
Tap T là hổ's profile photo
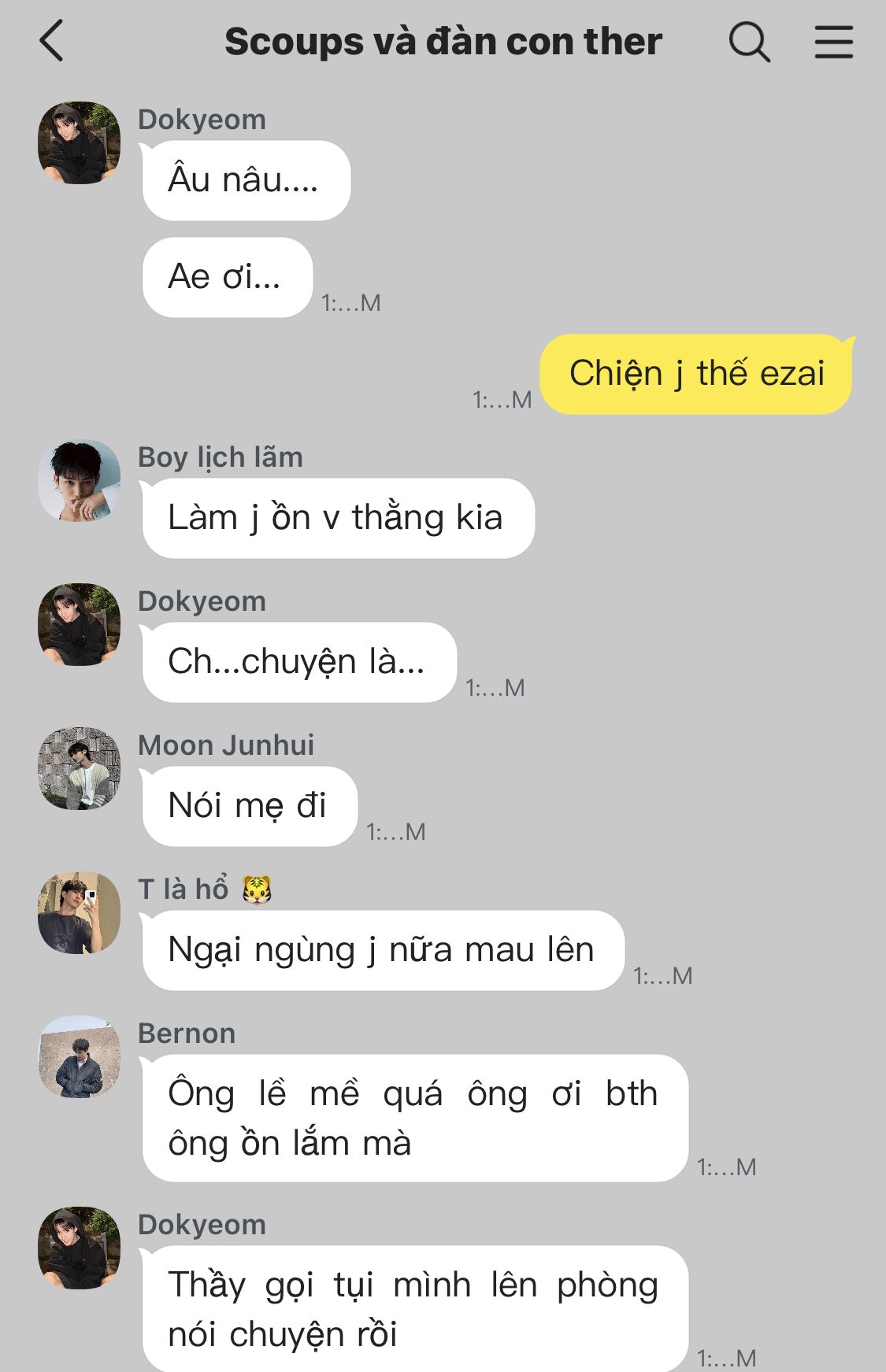pos(79,912)
